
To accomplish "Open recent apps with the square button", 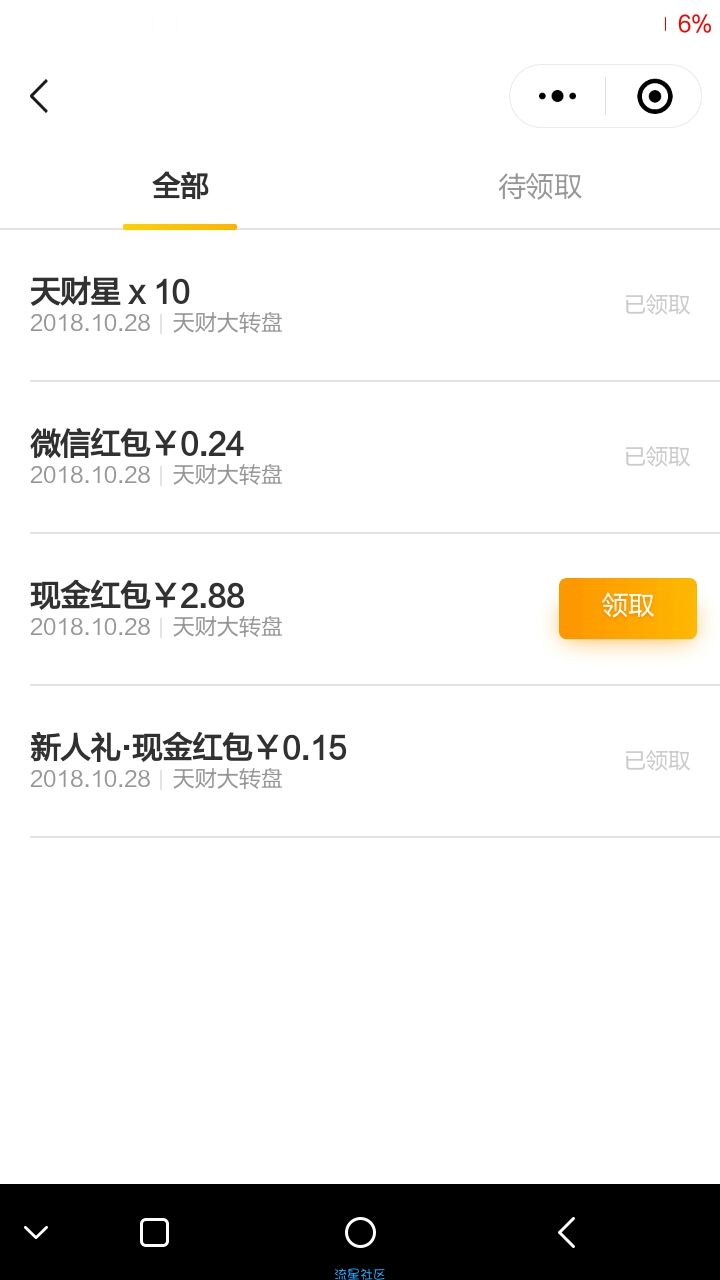I will pos(154,1232).
